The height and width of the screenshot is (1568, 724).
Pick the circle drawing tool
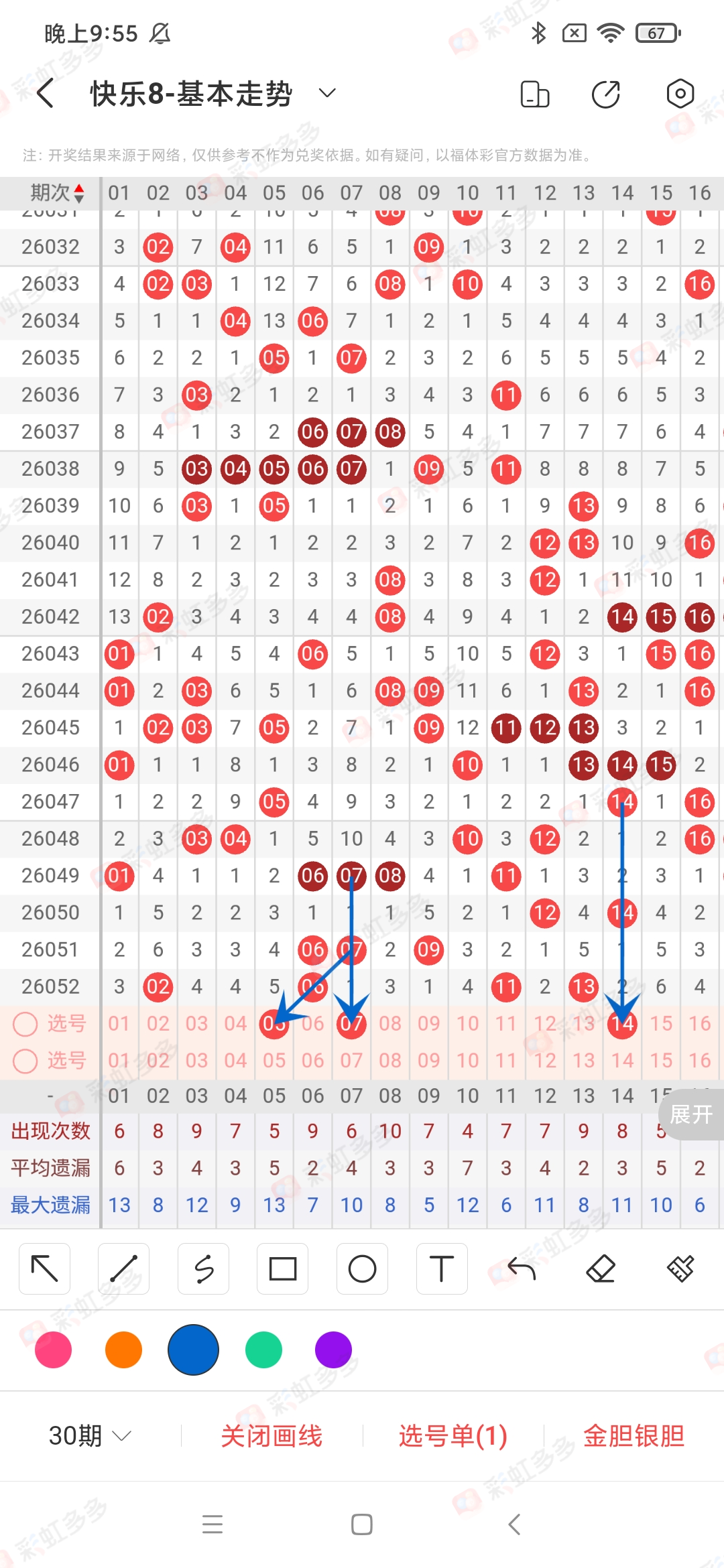pyautogui.click(x=362, y=1268)
